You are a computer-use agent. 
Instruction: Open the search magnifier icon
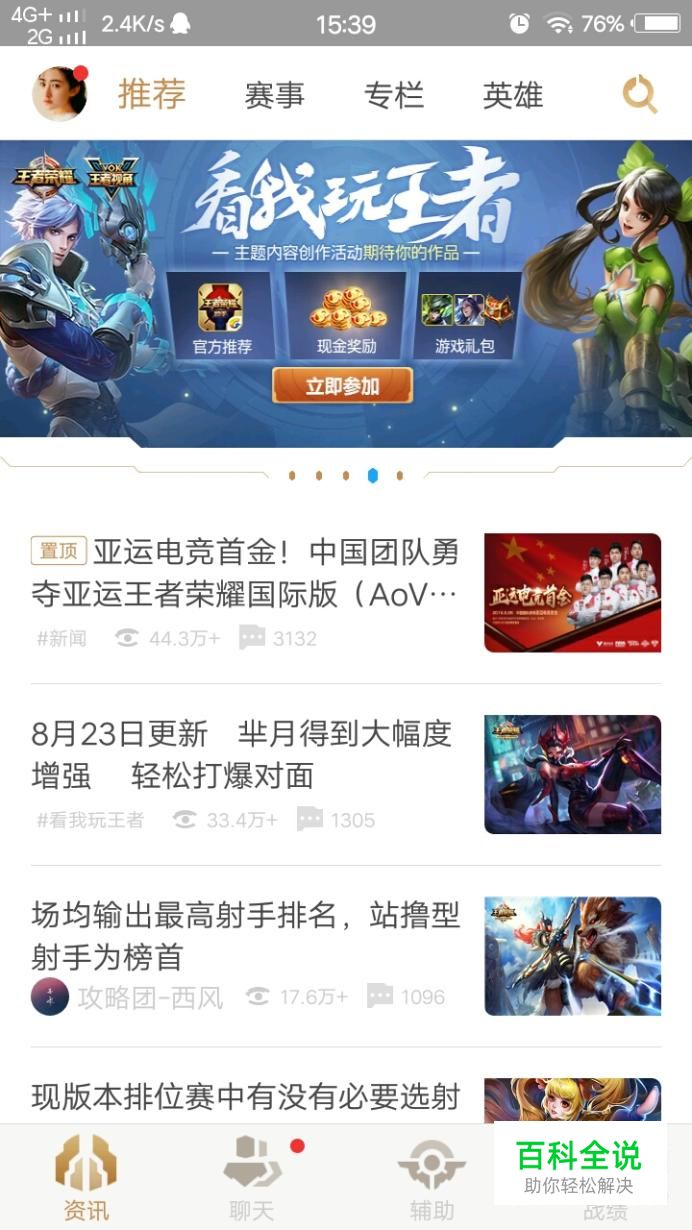(x=639, y=95)
